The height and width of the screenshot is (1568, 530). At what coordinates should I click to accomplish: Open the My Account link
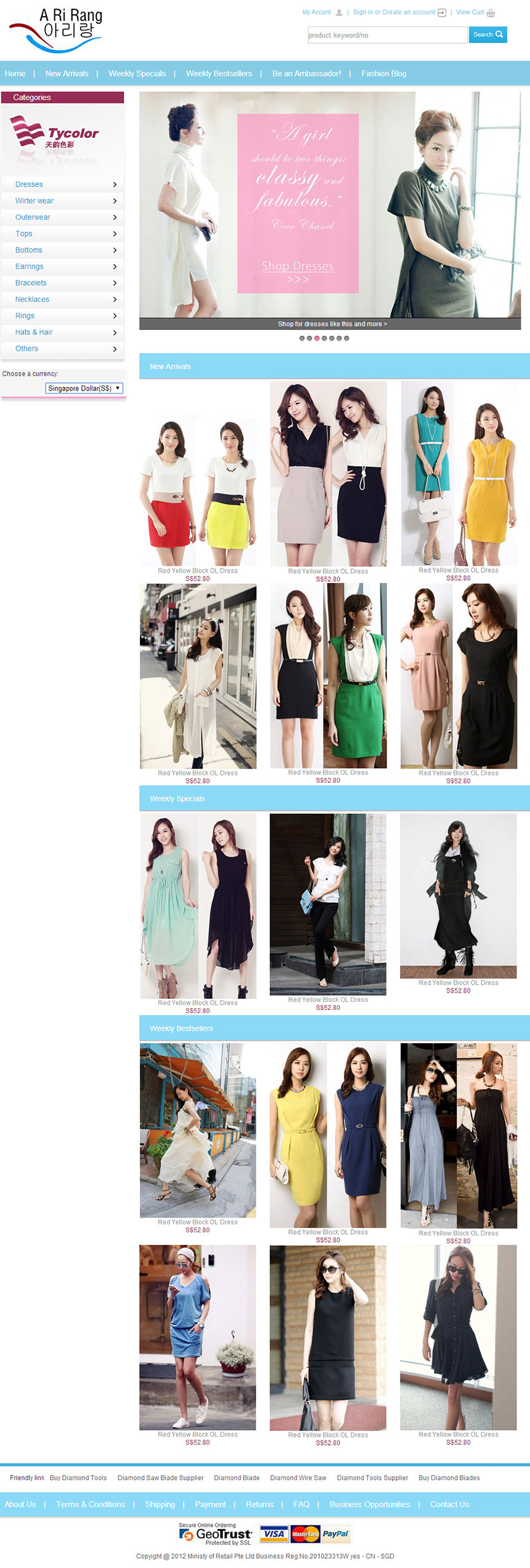tap(317, 12)
